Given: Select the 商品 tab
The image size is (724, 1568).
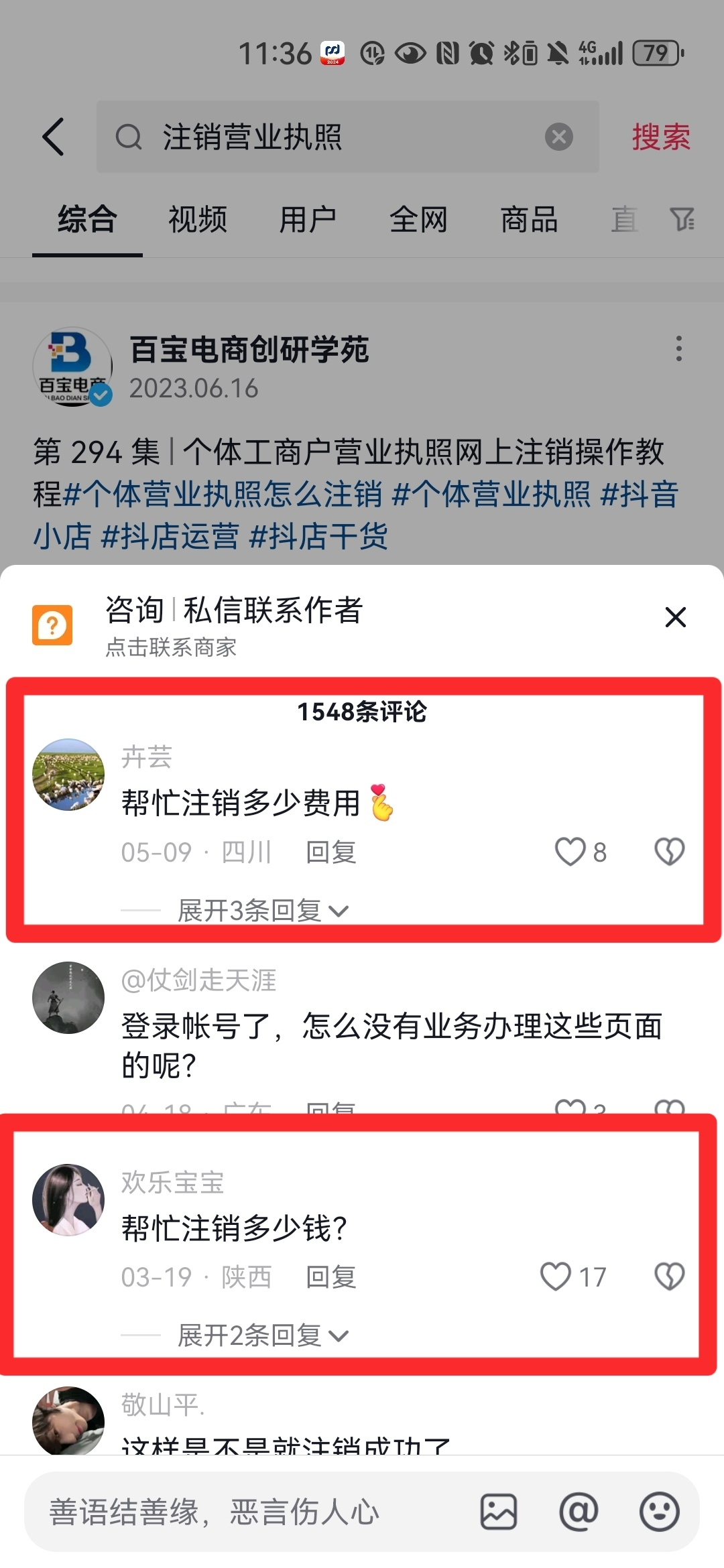Looking at the screenshot, I should pos(529,220).
